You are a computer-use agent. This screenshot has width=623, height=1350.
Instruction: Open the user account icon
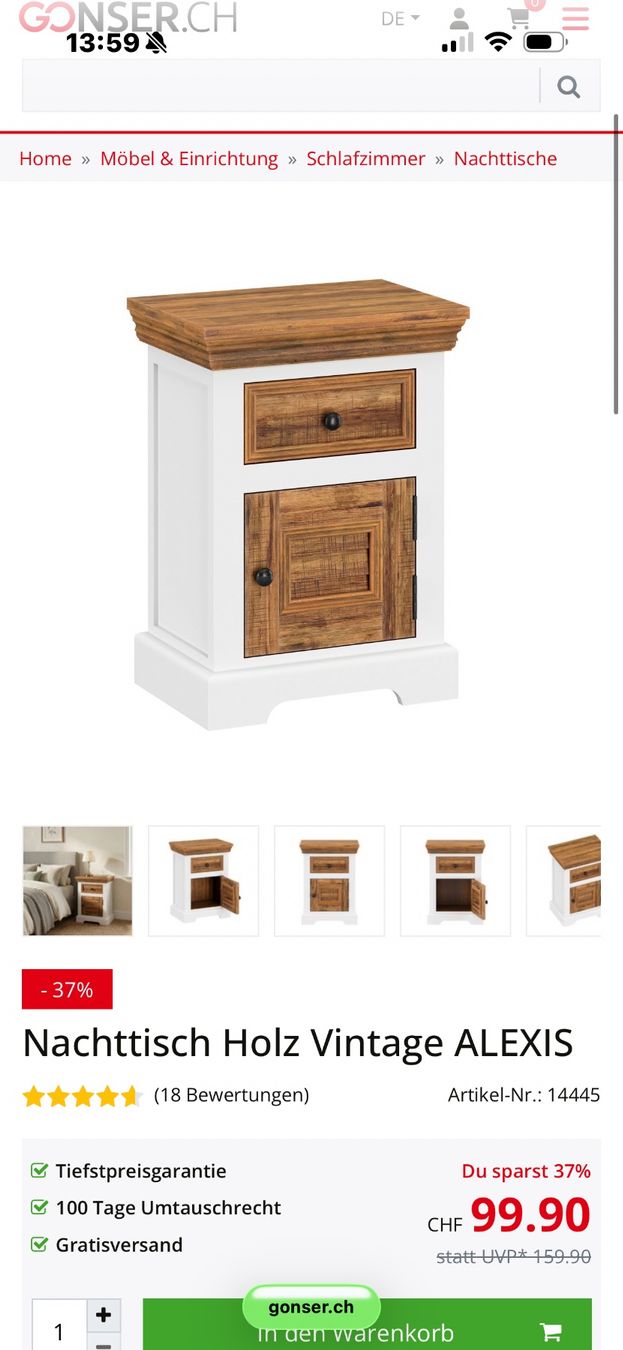pos(459,19)
